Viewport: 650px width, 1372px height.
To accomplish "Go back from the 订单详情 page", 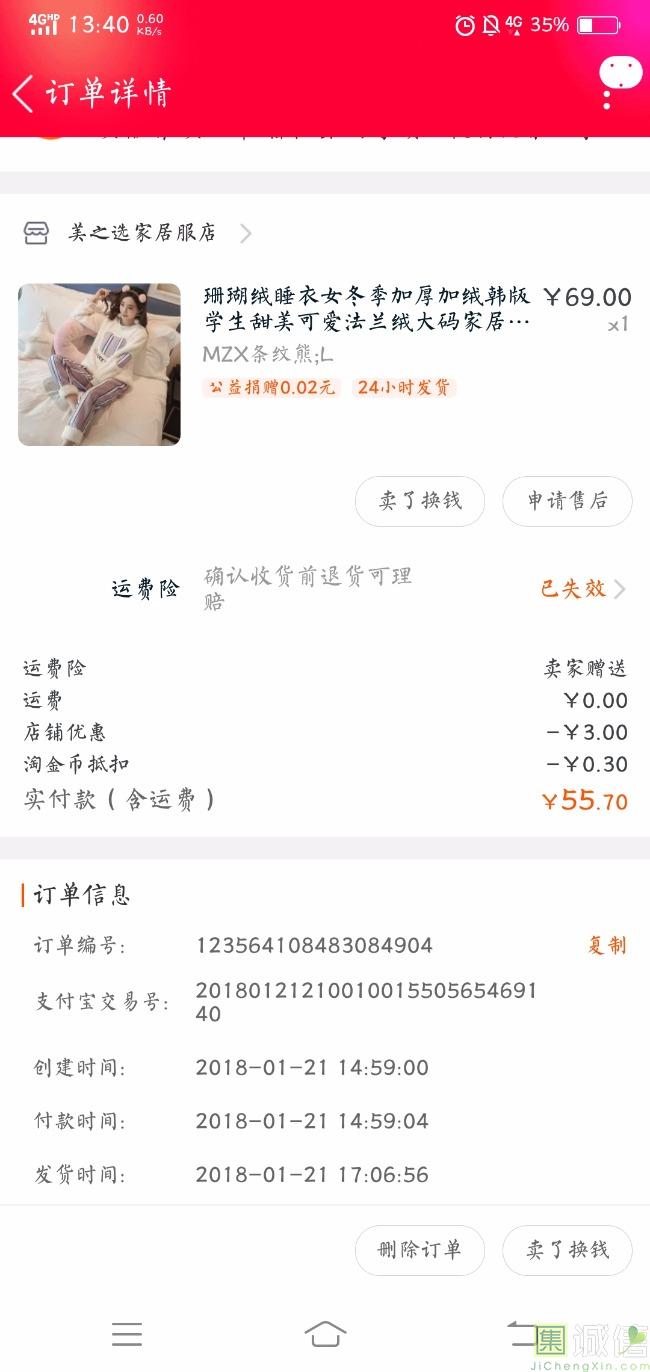I will 24,94.
